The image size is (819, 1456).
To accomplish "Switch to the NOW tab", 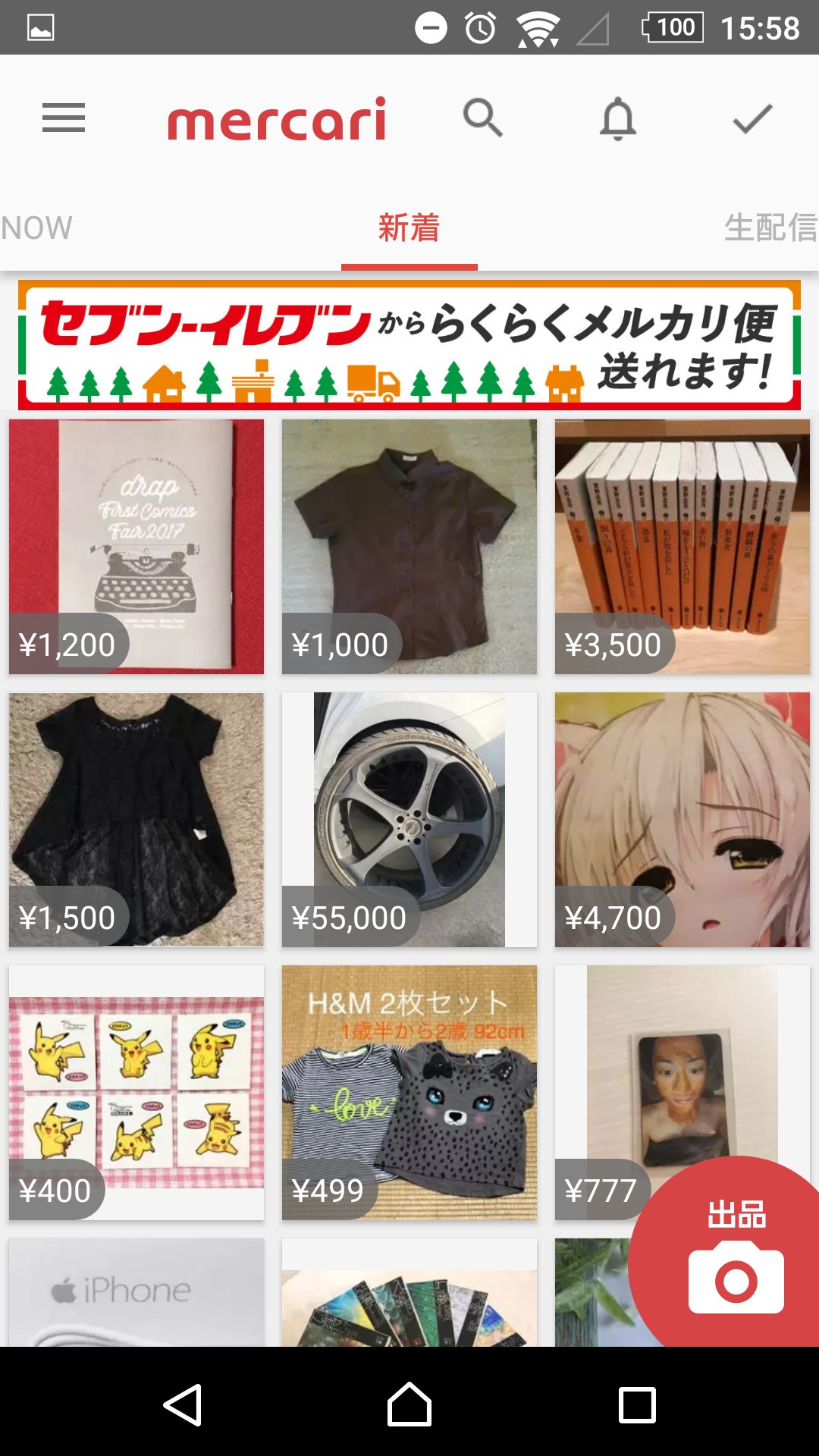I will (x=36, y=227).
